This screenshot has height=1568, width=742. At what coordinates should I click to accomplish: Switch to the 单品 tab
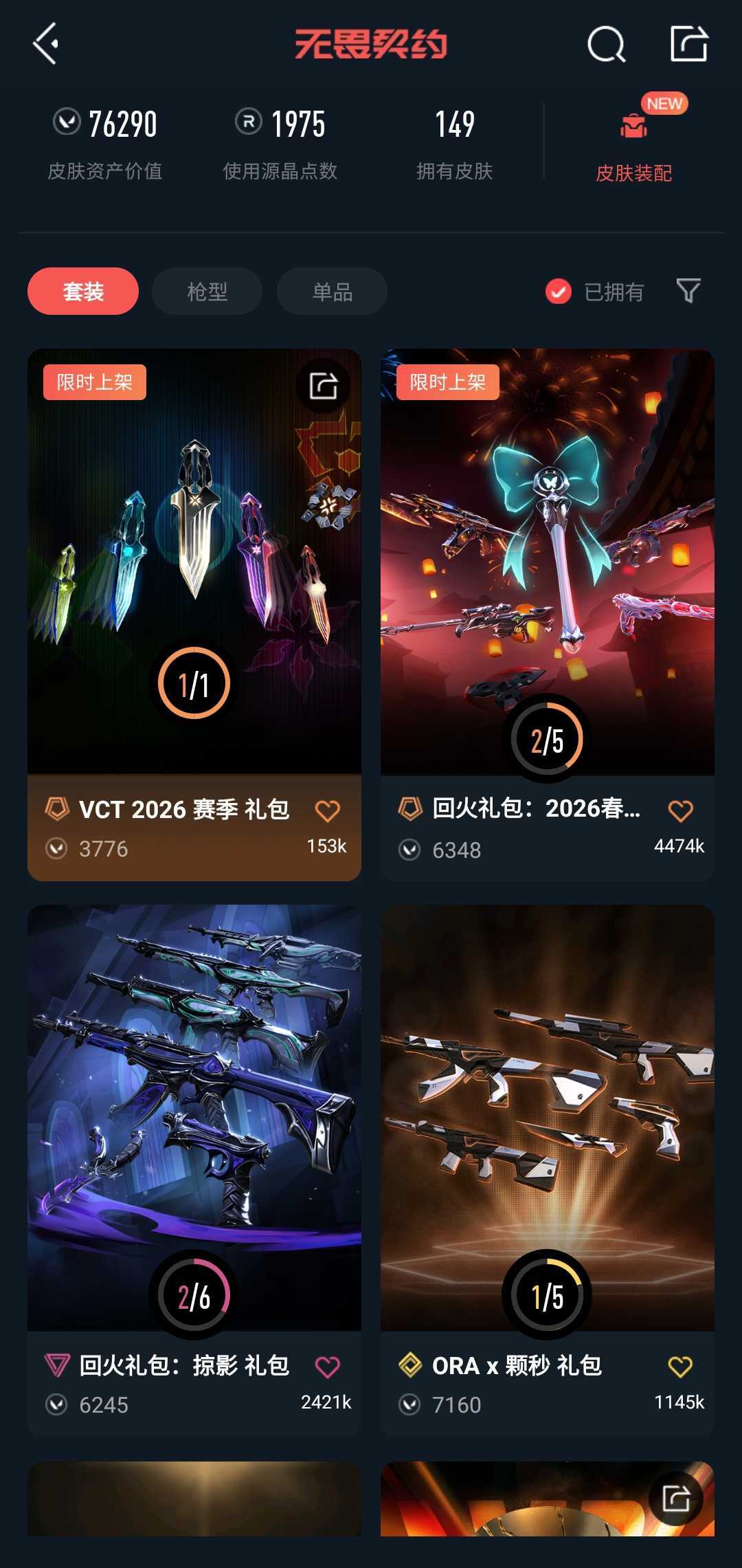332,291
